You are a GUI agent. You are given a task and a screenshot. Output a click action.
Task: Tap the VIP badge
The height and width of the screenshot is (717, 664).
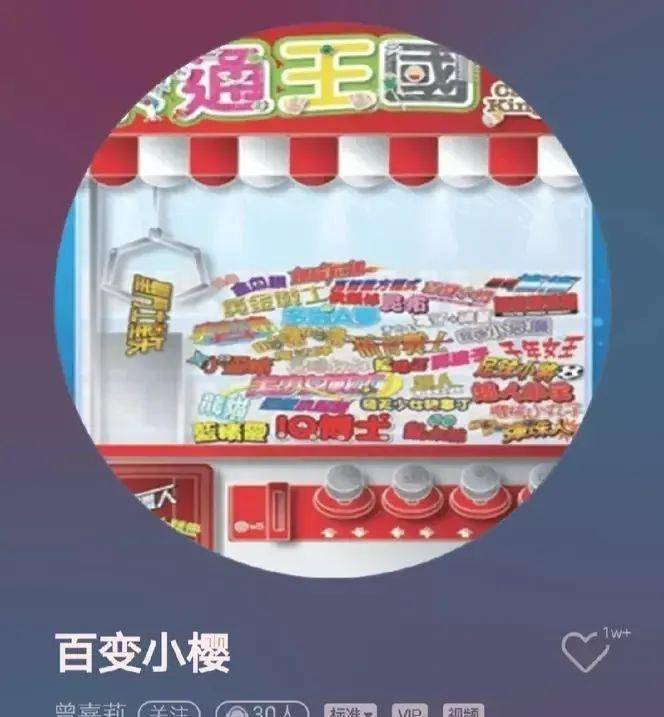click(409, 710)
